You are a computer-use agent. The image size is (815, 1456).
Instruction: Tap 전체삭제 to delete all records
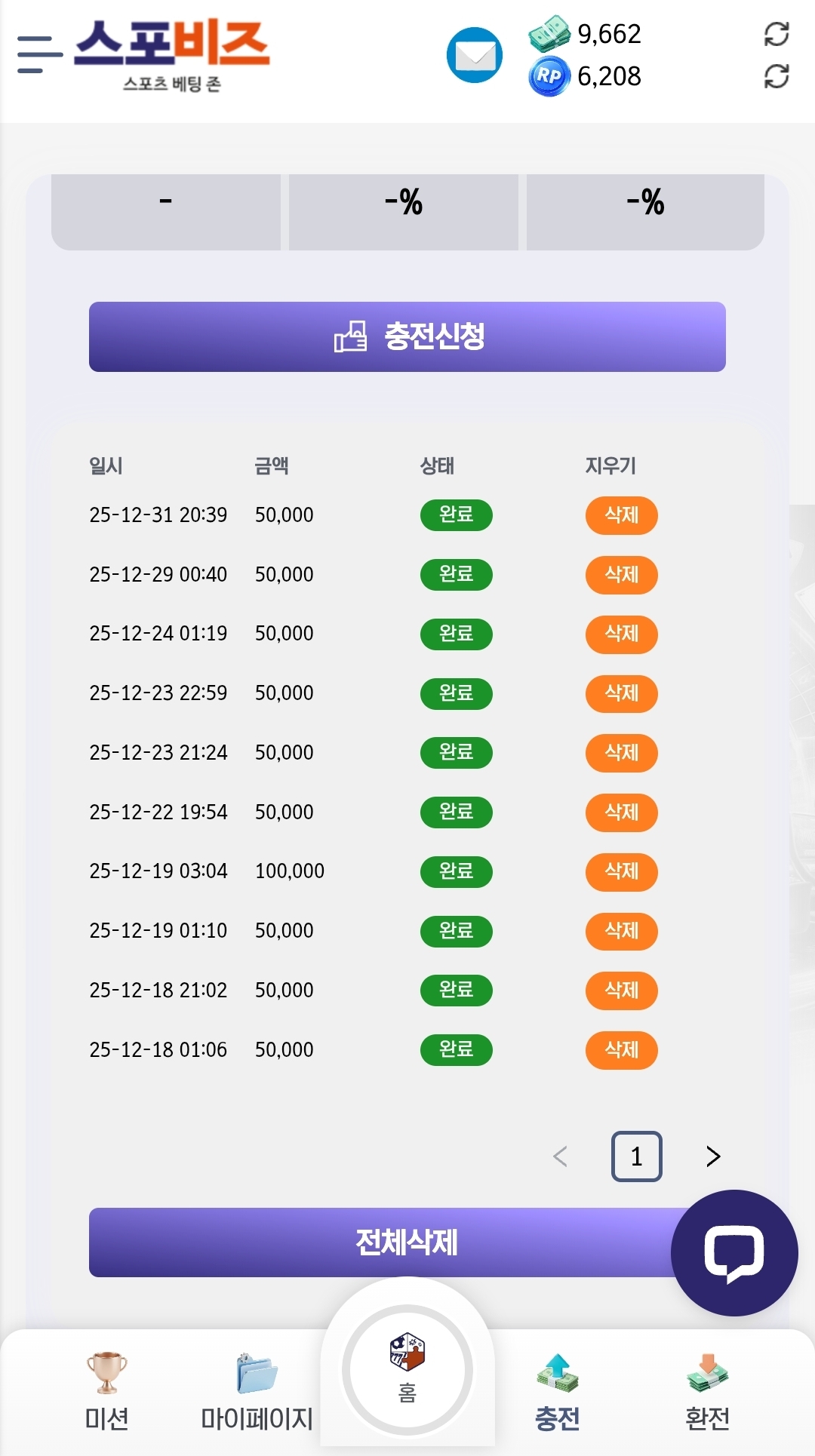pos(377,1243)
